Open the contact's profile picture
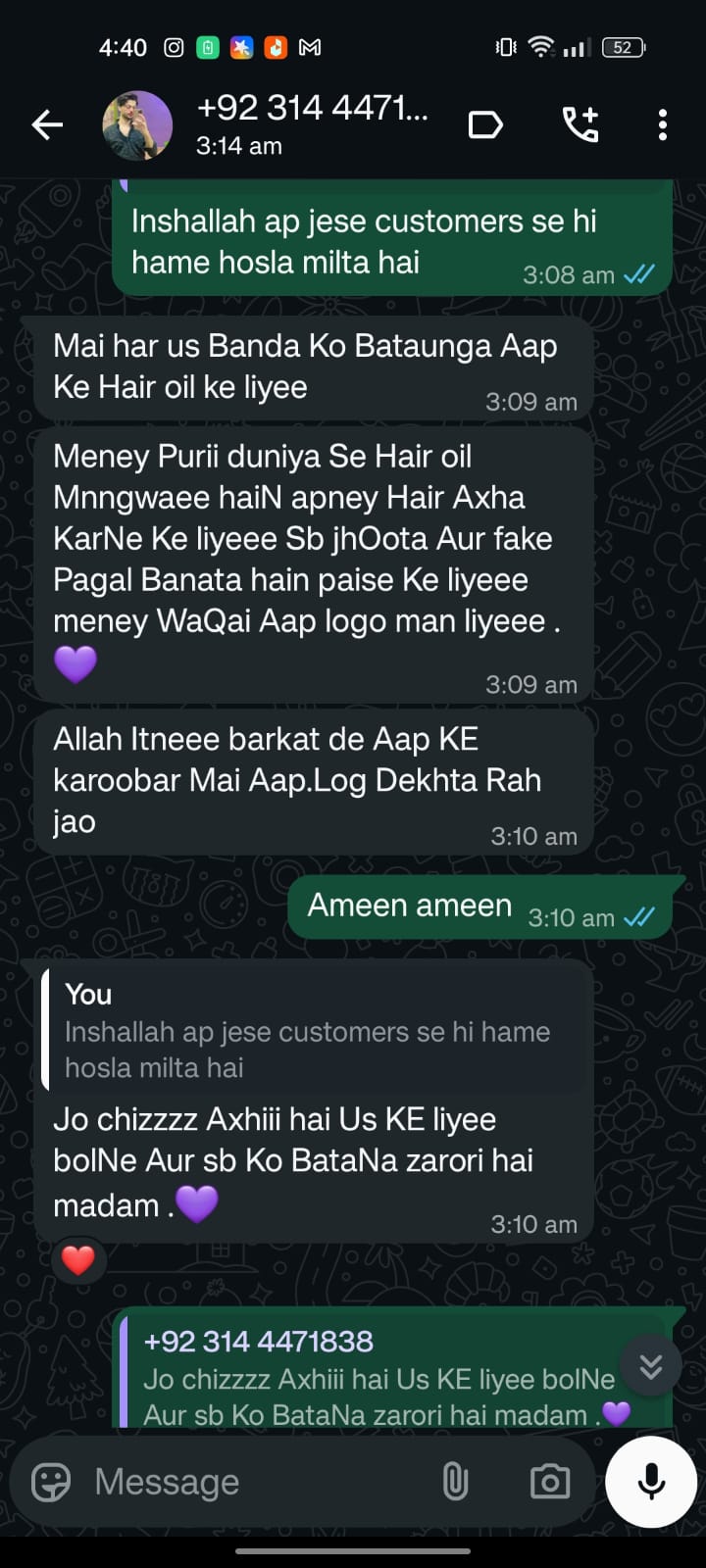This screenshot has width=706, height=1568. pyautogui.click(x=137, y=125)
